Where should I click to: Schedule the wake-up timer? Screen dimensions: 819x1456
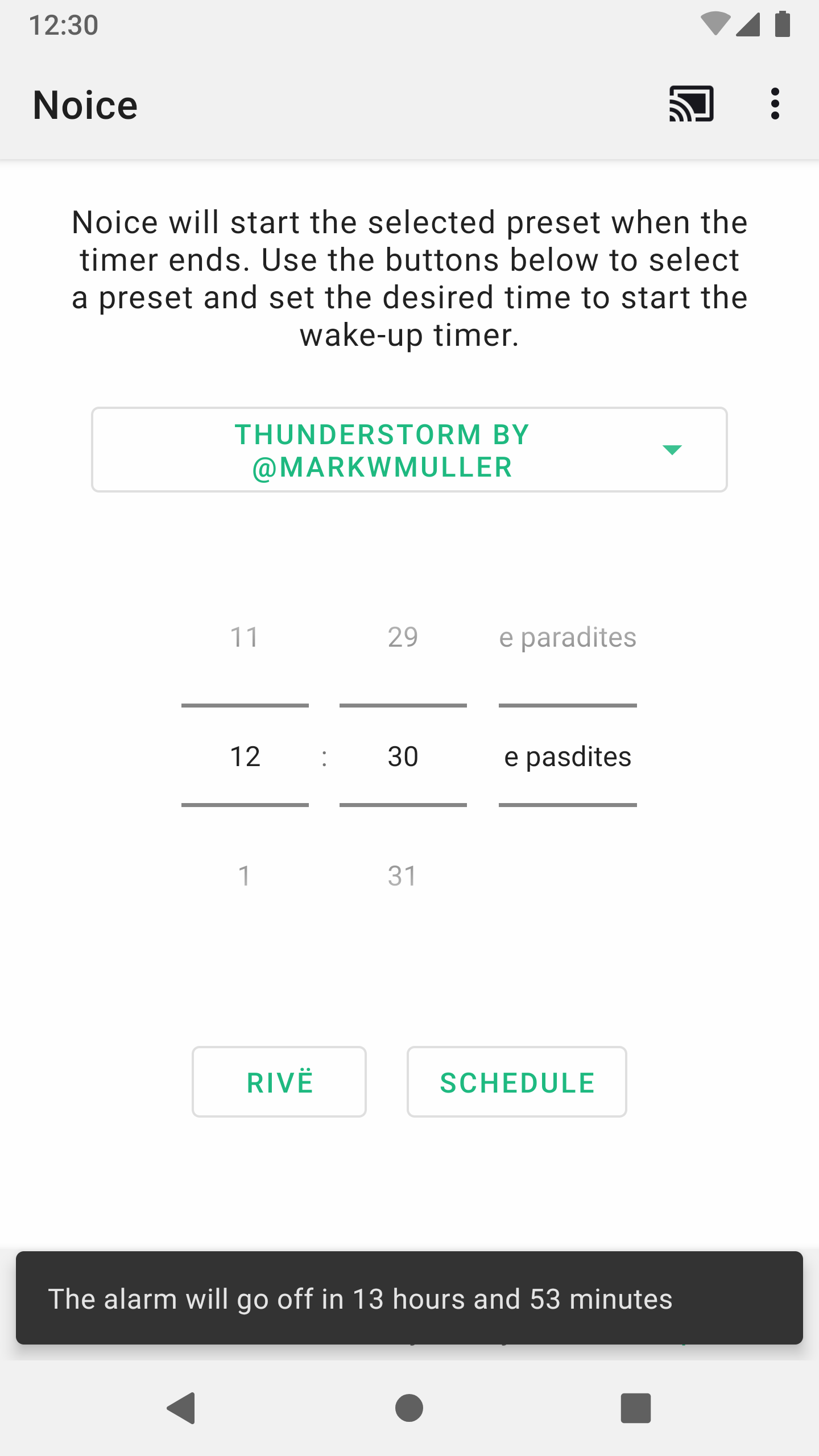516,1082
